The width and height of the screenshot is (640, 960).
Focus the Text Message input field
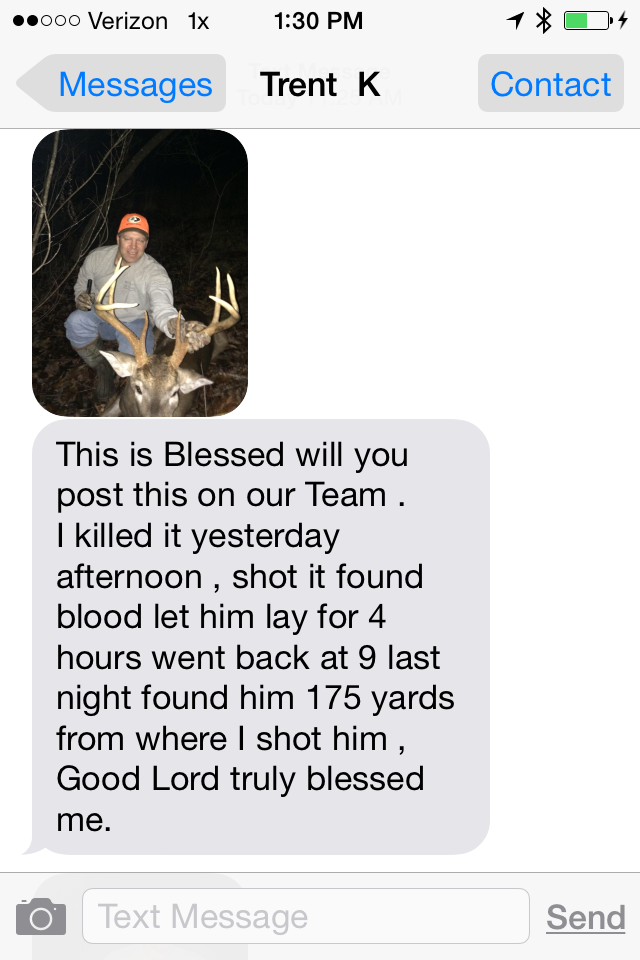pyautogui.click(x=305, y=916)
